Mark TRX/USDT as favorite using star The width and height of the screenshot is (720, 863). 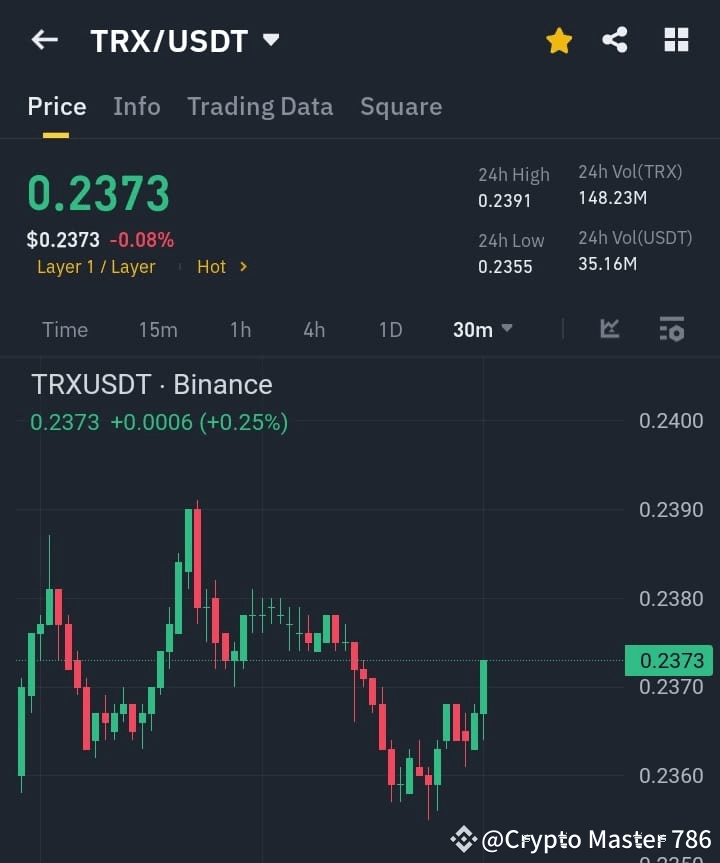coord(559,40)
